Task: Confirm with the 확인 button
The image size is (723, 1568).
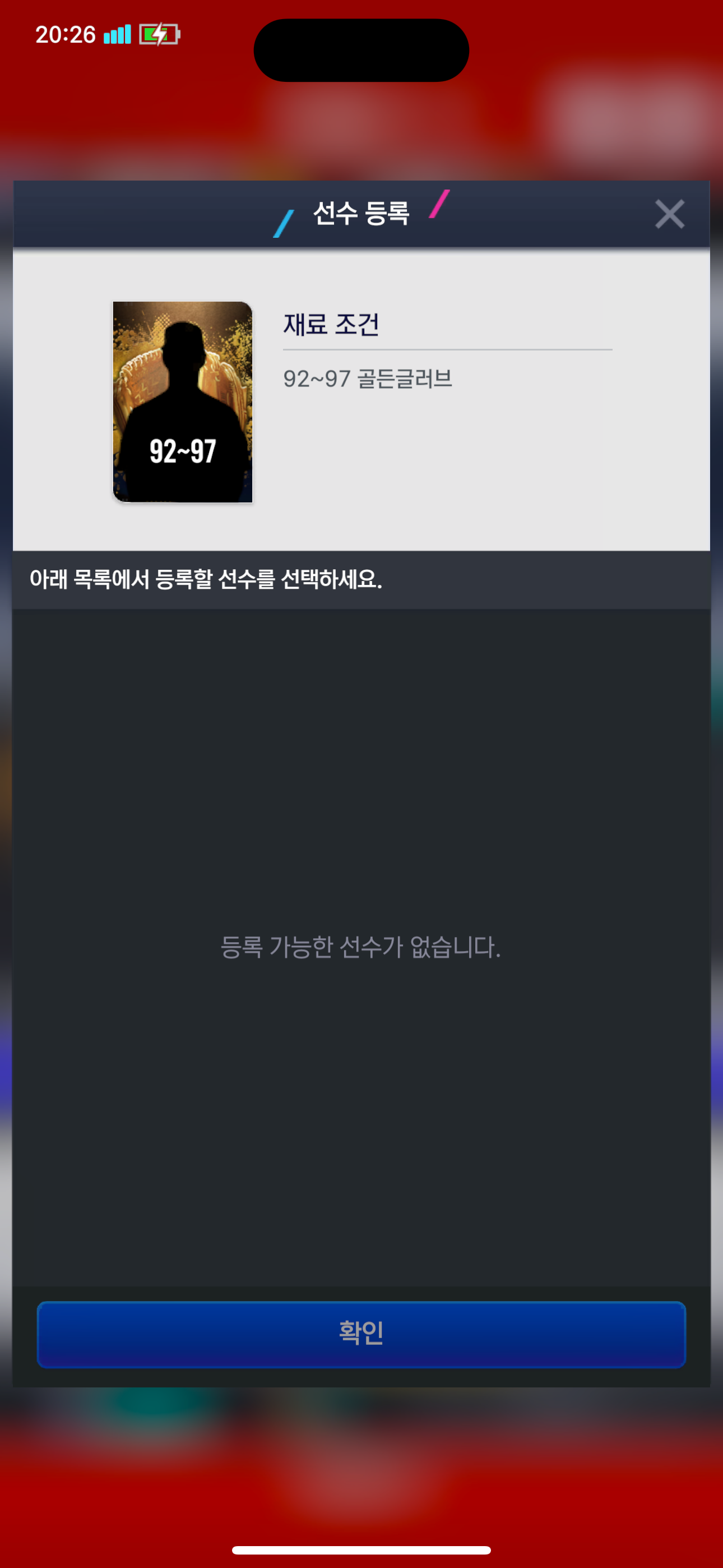Action: coord(361,1334)
